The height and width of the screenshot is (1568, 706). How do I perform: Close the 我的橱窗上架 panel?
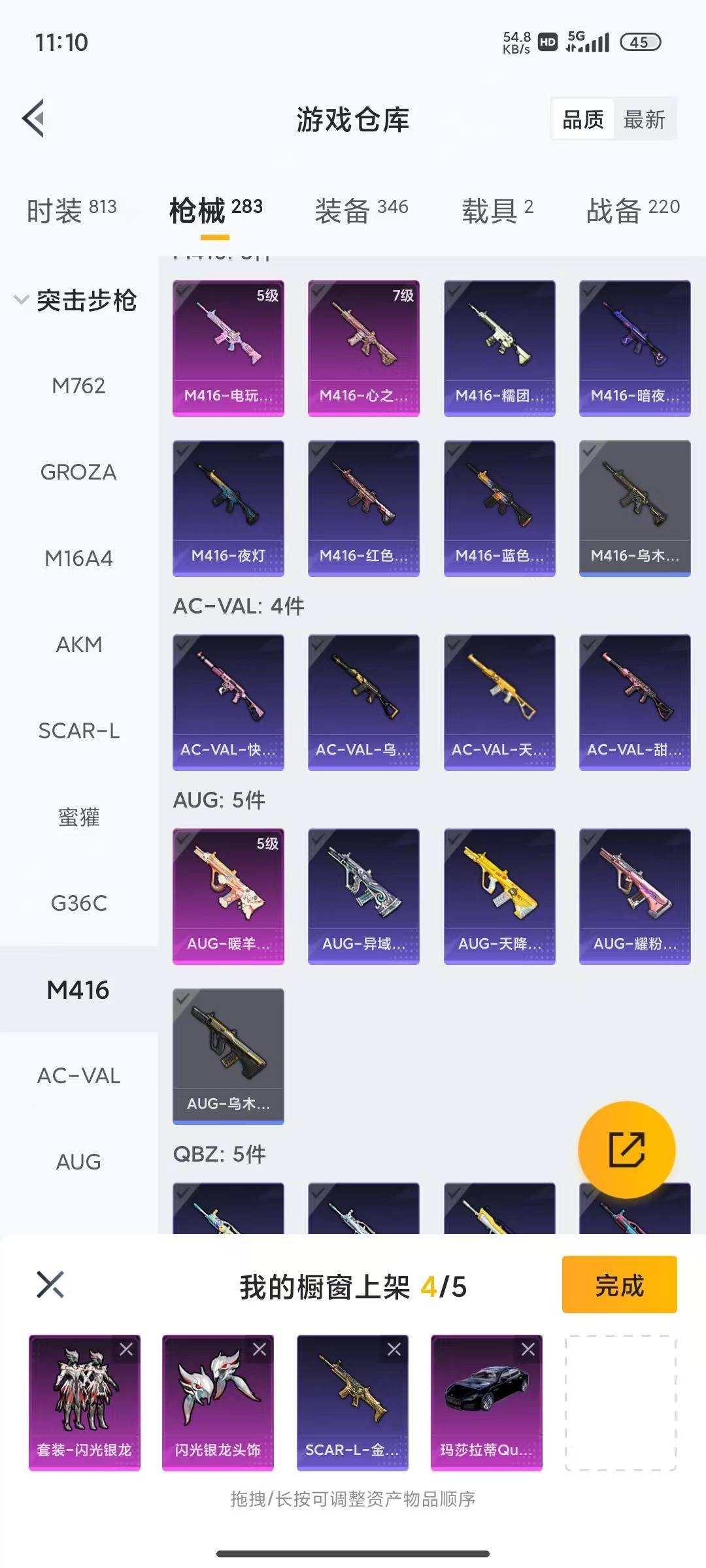(50, 1284)
